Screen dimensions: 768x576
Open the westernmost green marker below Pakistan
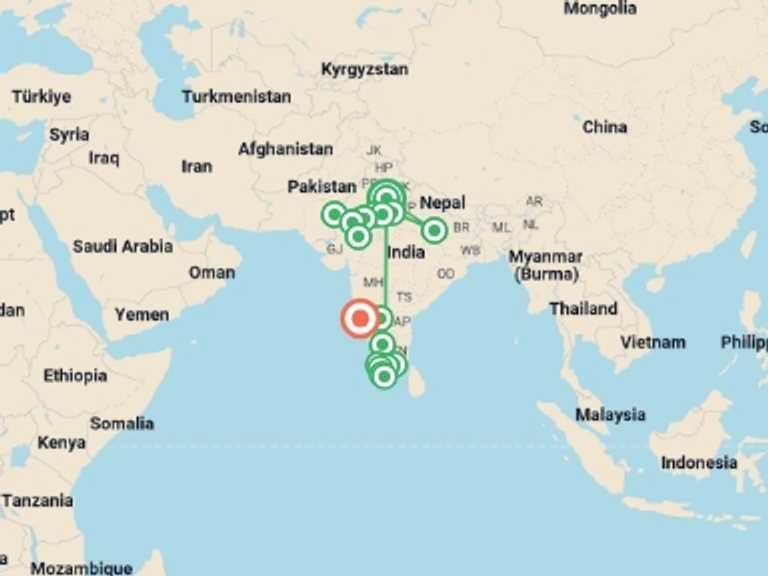tap(334, 214)
